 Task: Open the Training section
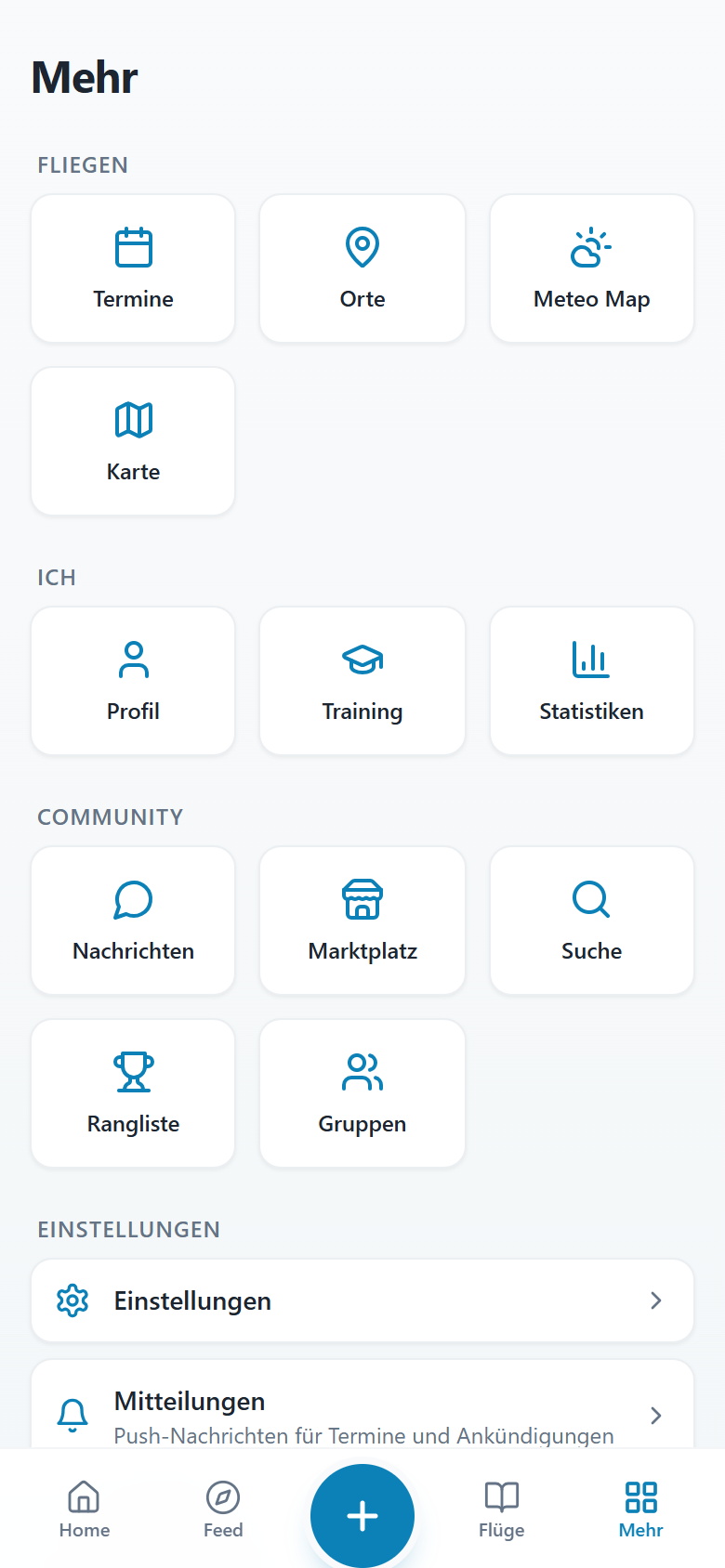[362, 681]
